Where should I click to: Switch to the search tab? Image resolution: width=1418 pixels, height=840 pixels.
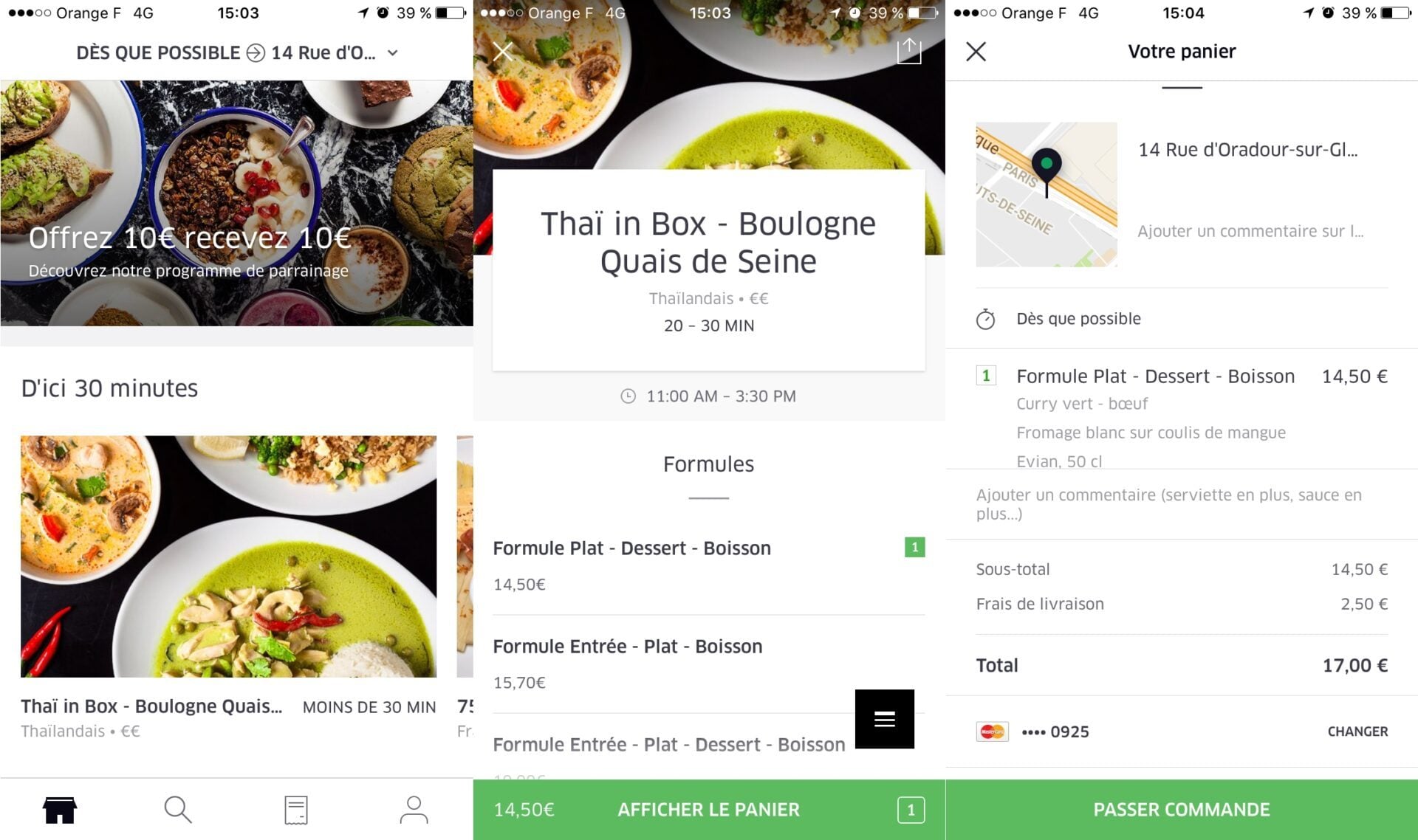[x=177, y=810]
